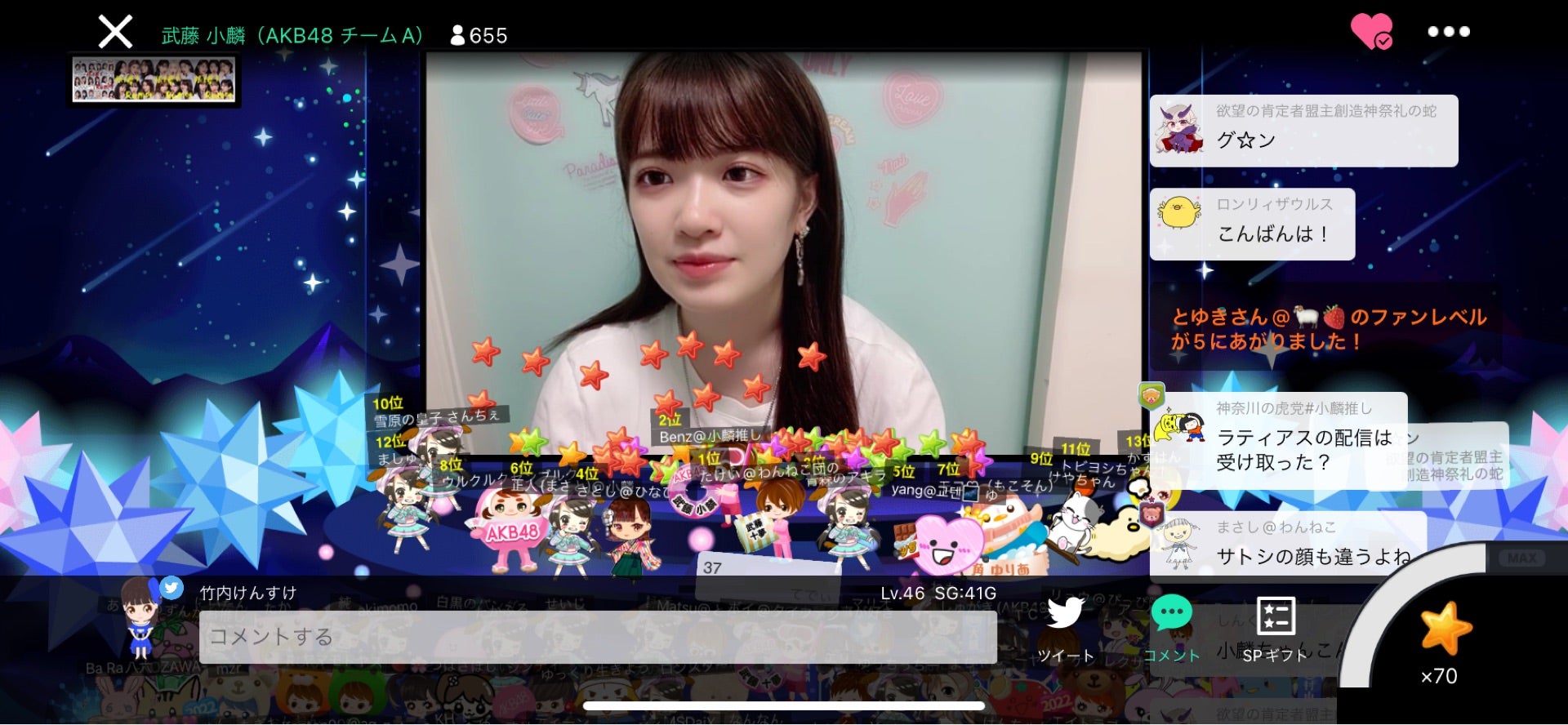
Task: Throw the orange star gift ×70
Action: 1445,629
